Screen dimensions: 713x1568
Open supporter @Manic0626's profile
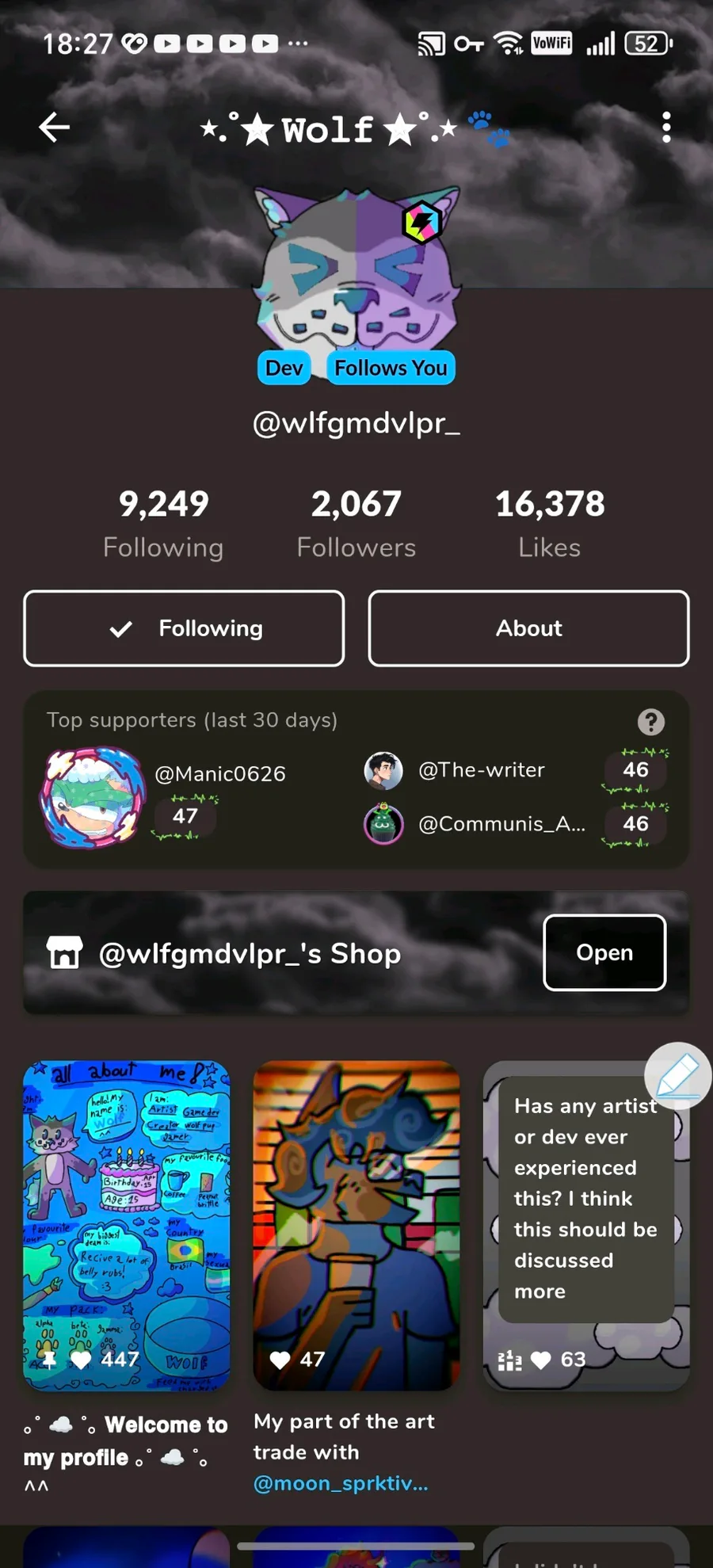pyautogui.click(x=219, y=774)
